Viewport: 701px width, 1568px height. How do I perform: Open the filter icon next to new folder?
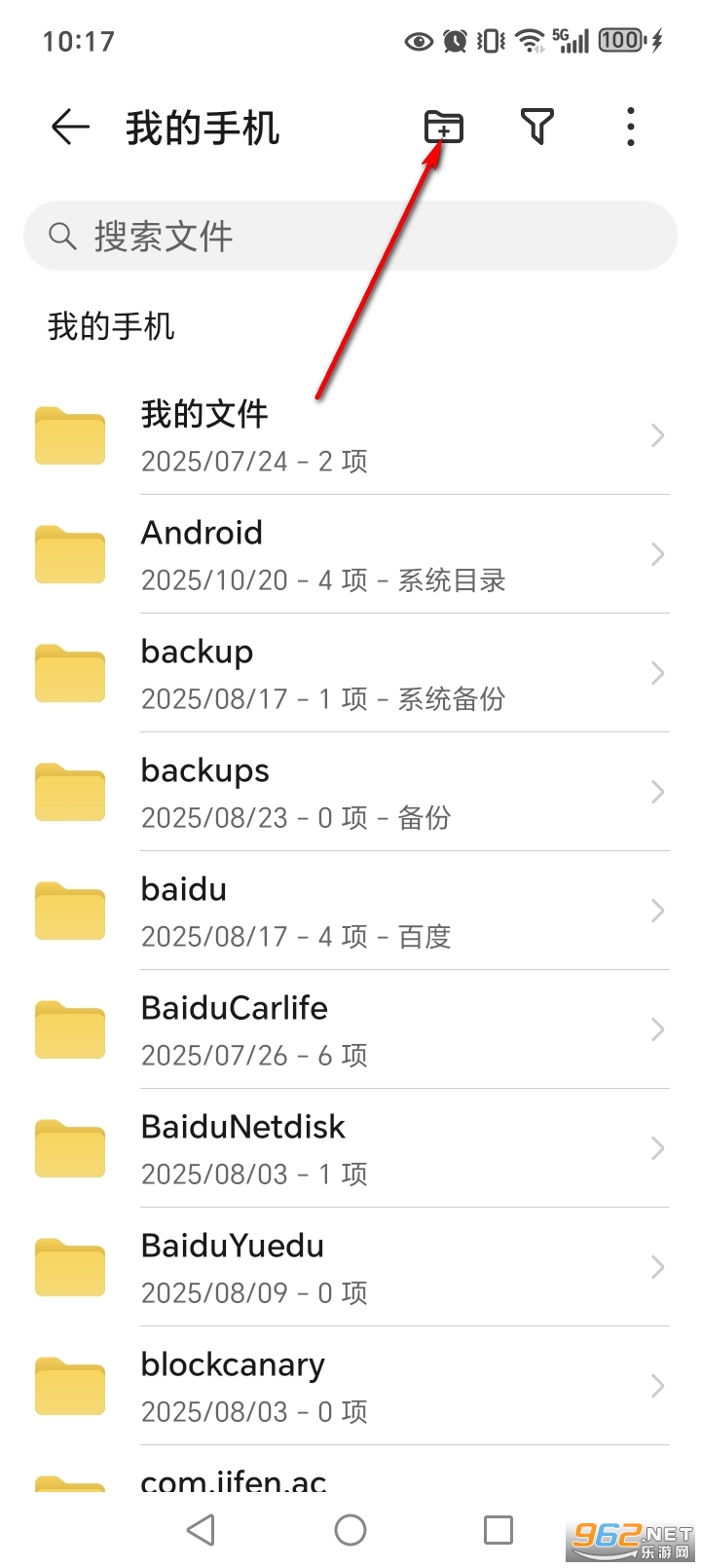point(537,127)
